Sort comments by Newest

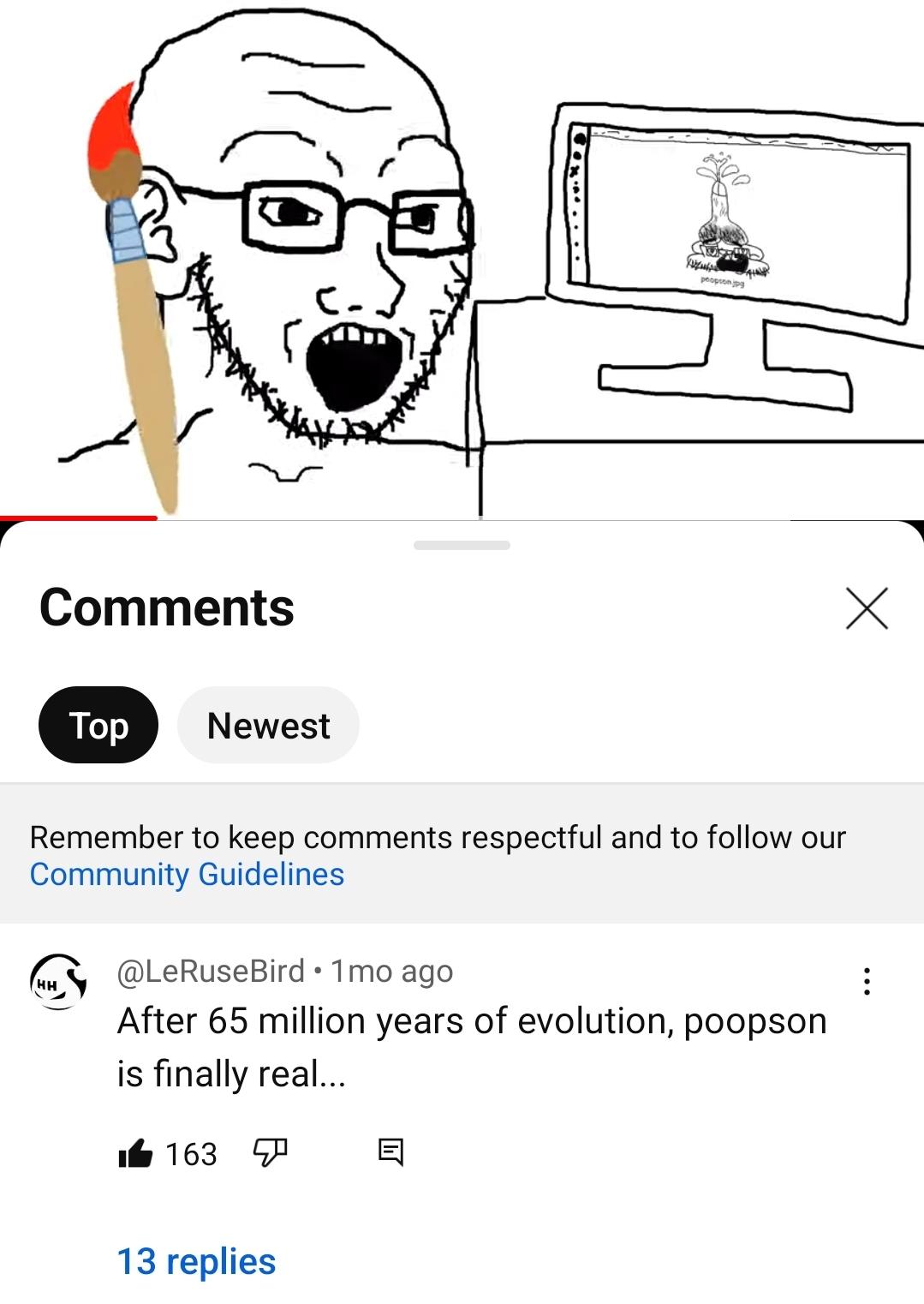click(x=268, y=726)
